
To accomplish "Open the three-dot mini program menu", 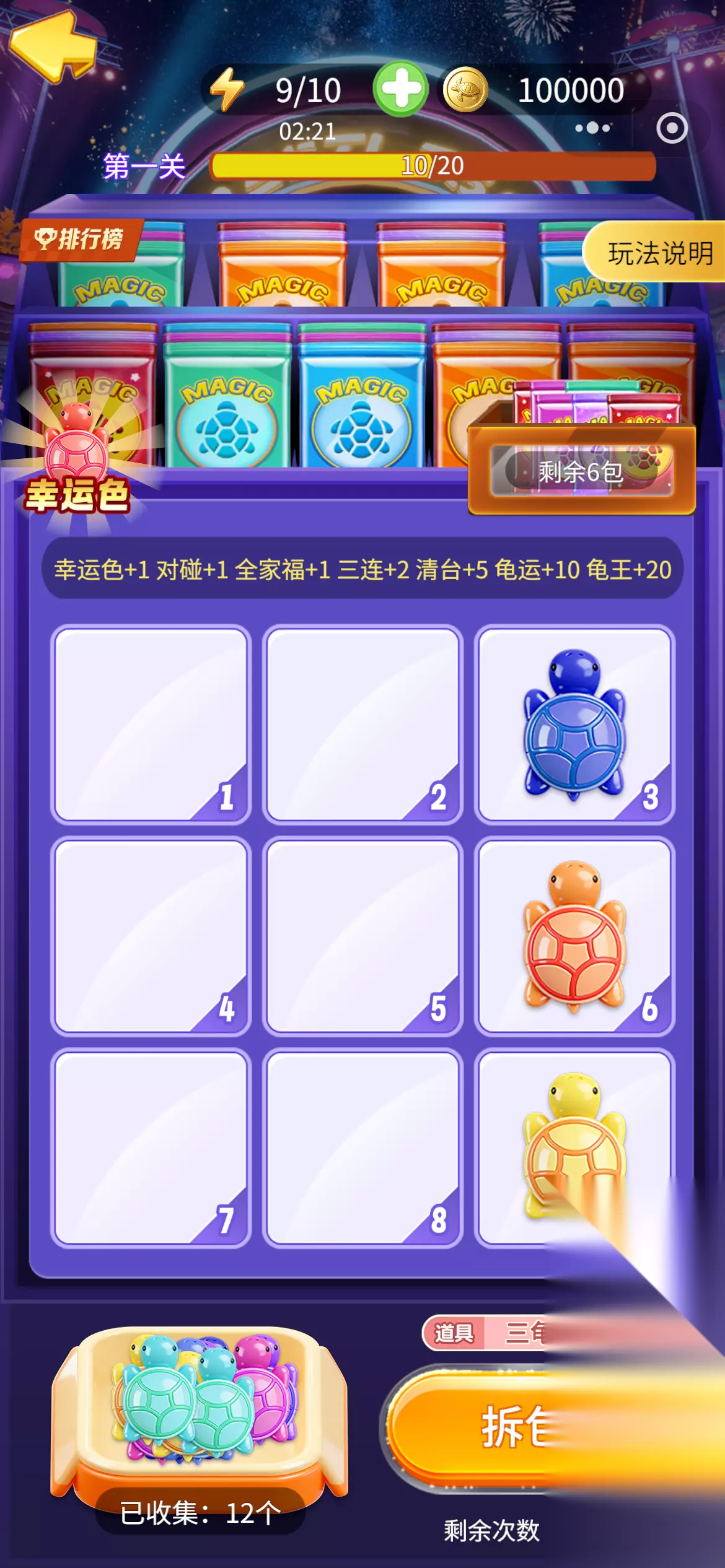I will (x=593, y=128).
